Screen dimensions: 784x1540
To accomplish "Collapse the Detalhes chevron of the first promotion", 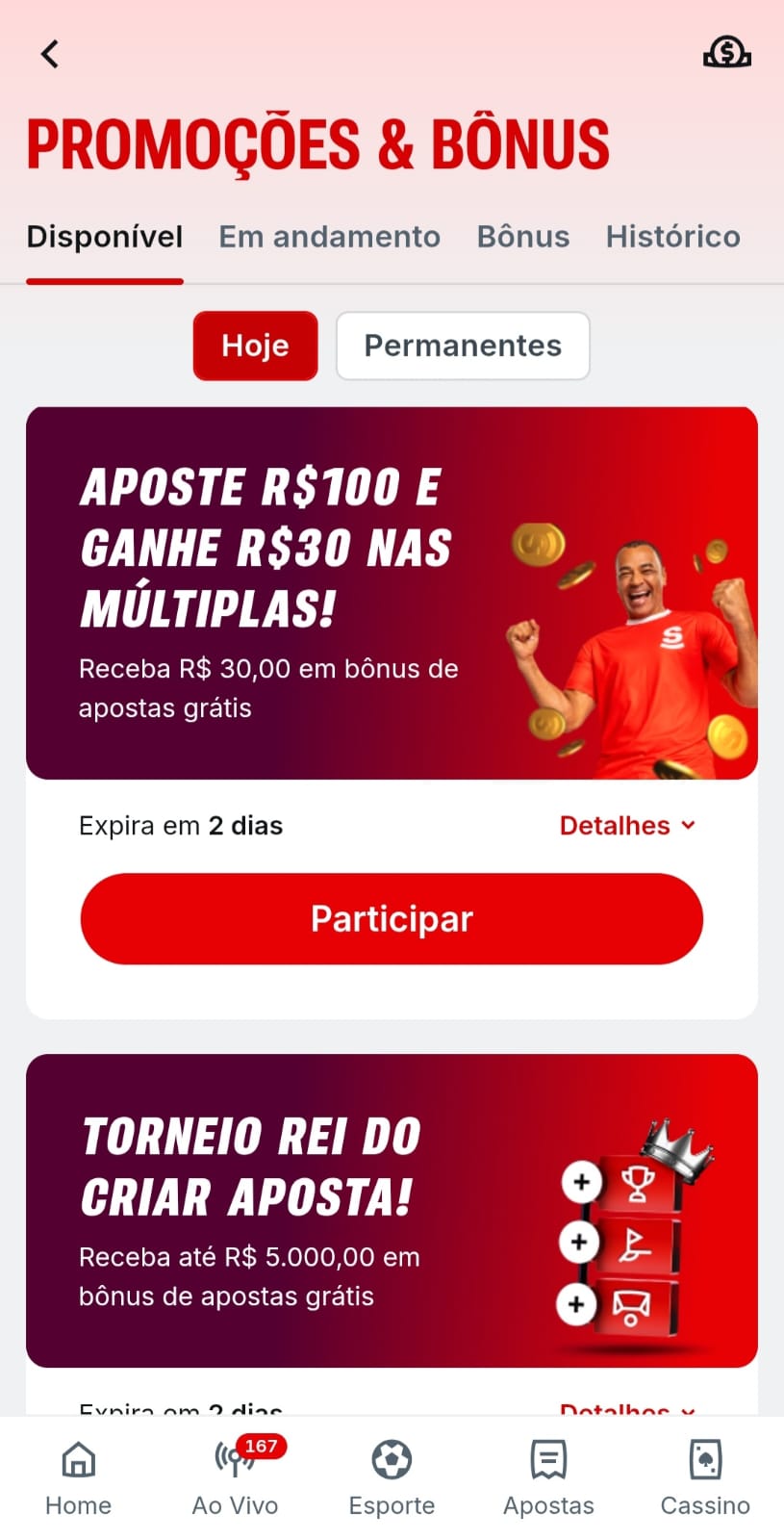I will (688, 825).
